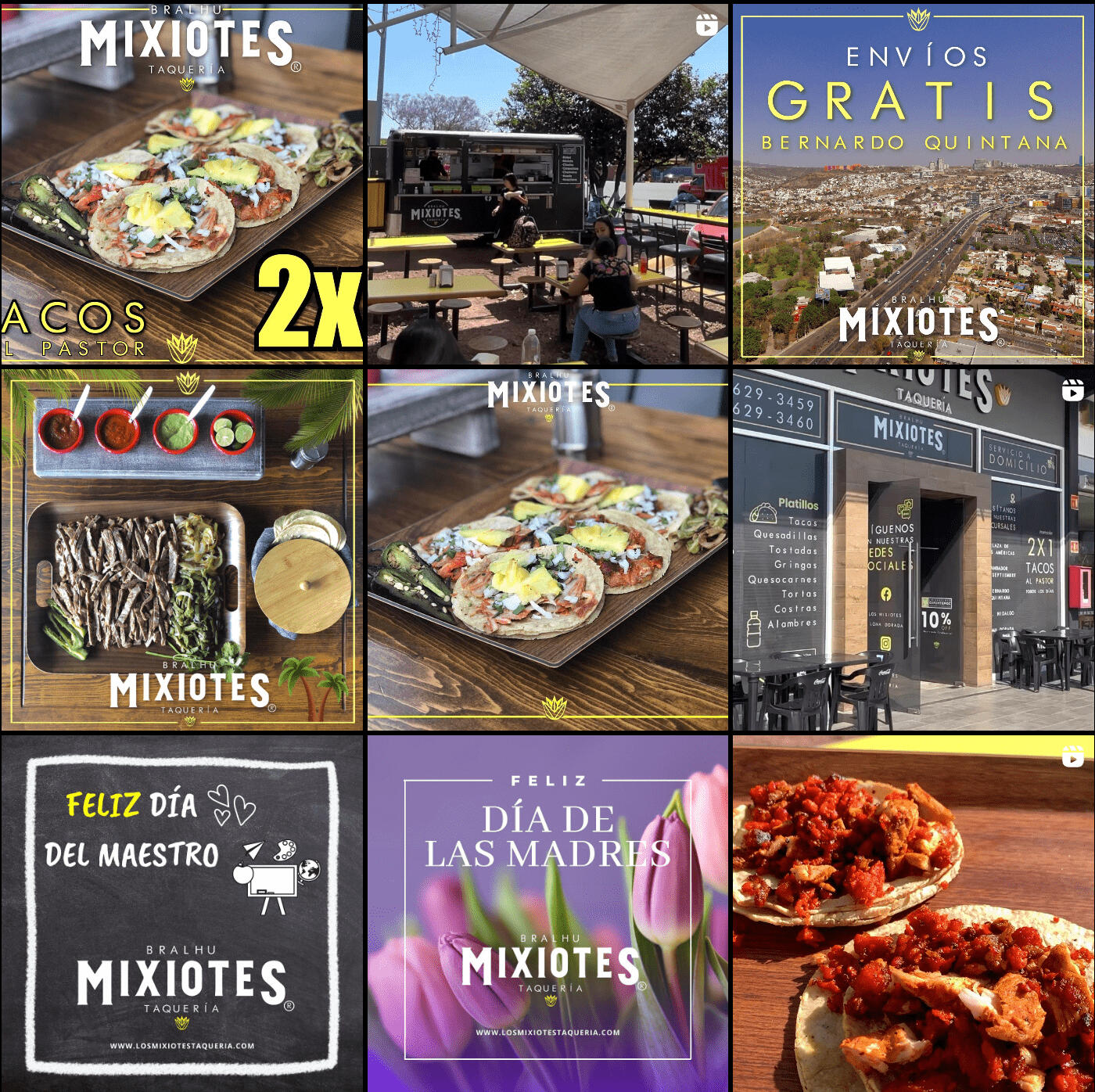The image size is (1095, 1092).
Task: Open the meat tray with salsas post
Action: tap(182, 549)
